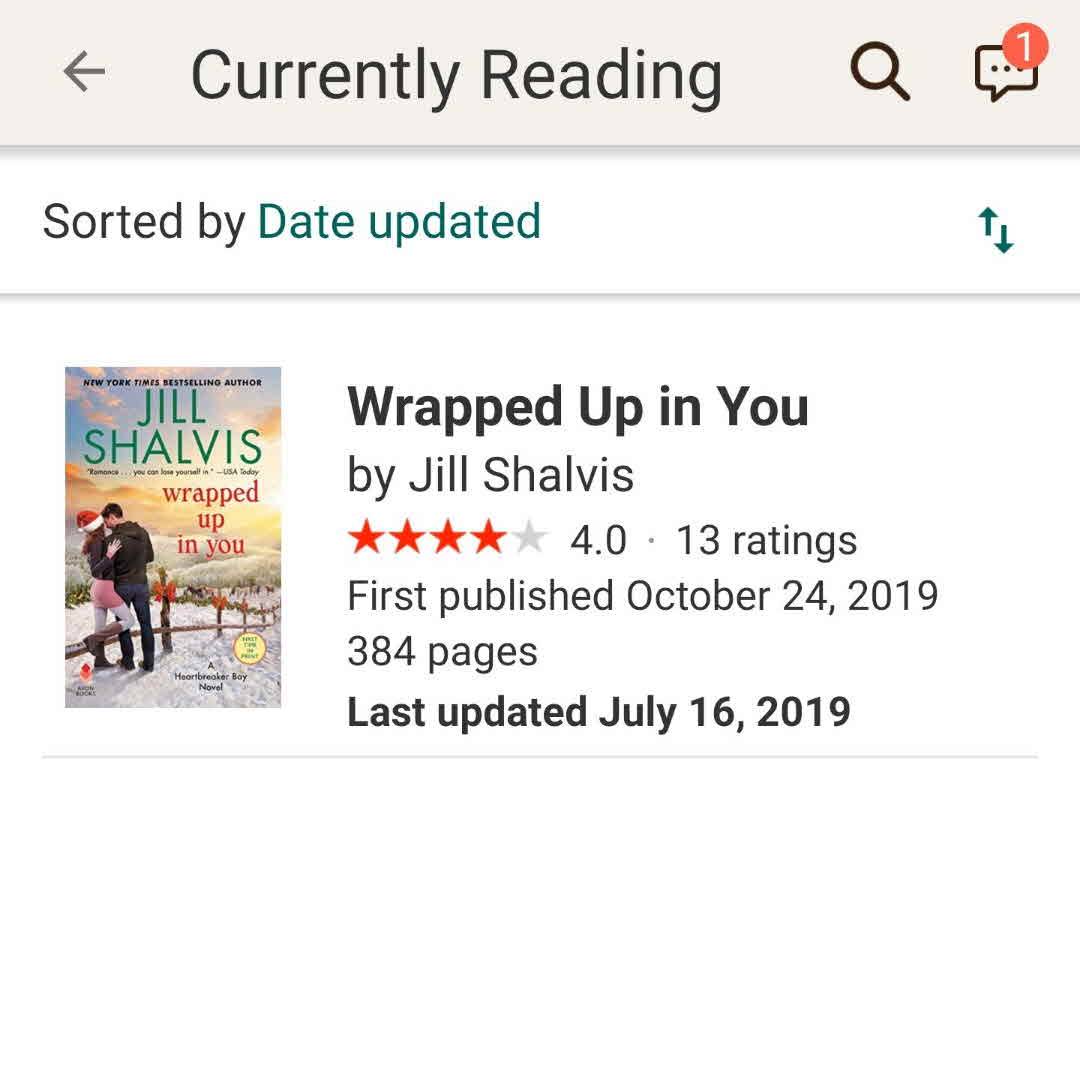The height and width of the screenshot is (1080, 1080).
Task: Change the Date updated sort option
Action: (399, 222)
